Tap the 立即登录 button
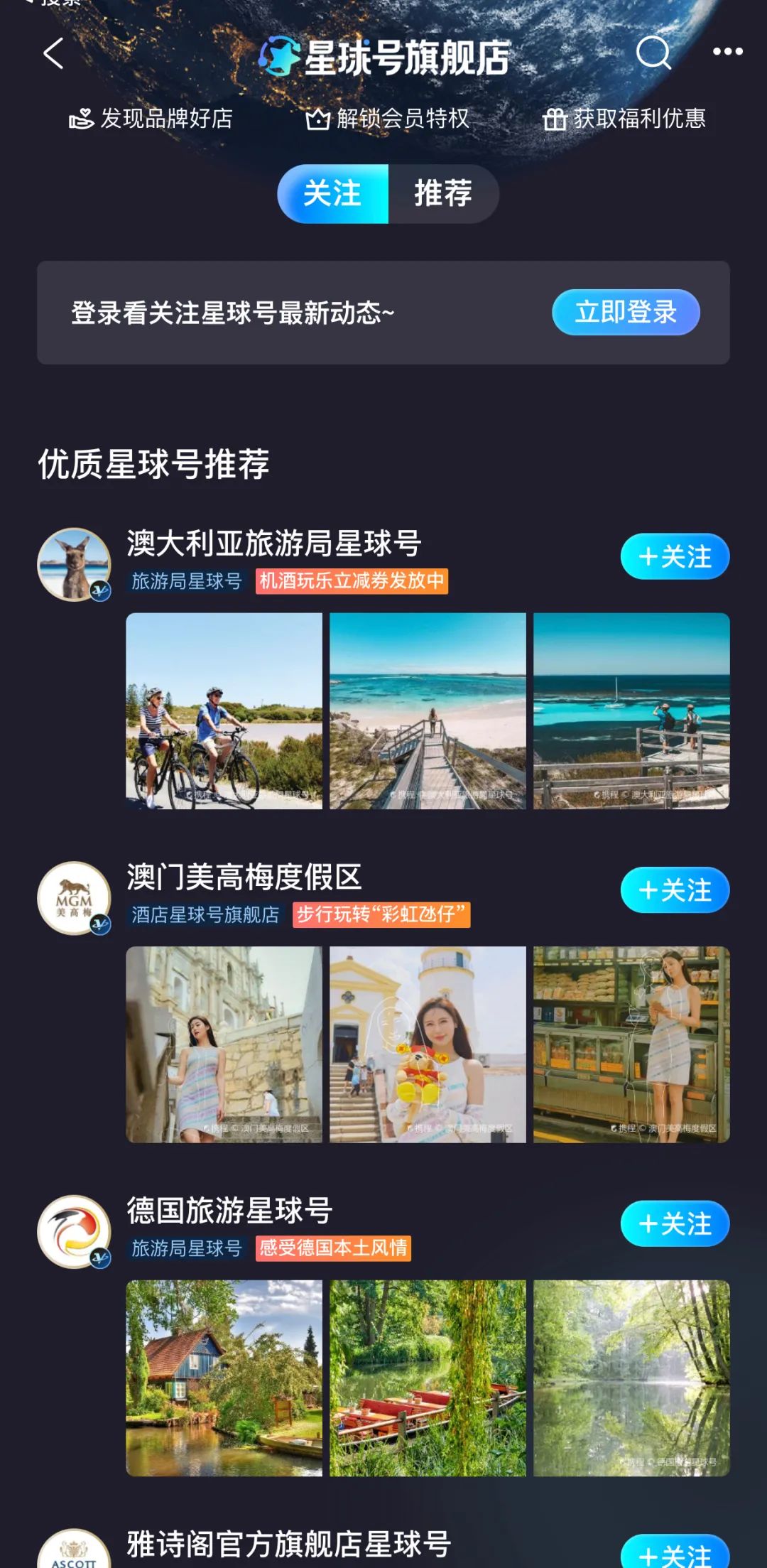This screenshot has height=1568, width=767. tap(625, 313)
